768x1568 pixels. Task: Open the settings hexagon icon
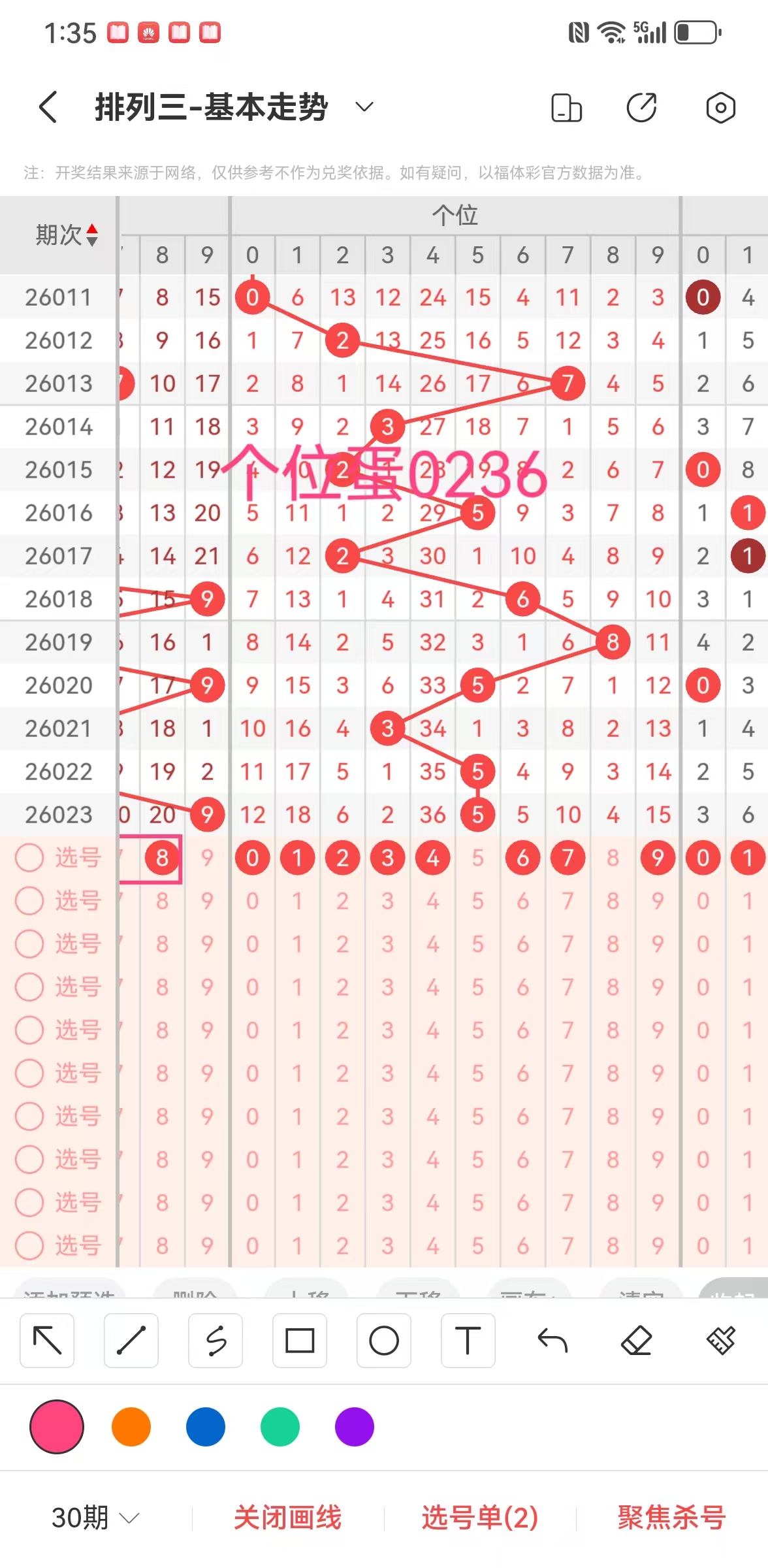pyautogui.click(x=720, y=108)
